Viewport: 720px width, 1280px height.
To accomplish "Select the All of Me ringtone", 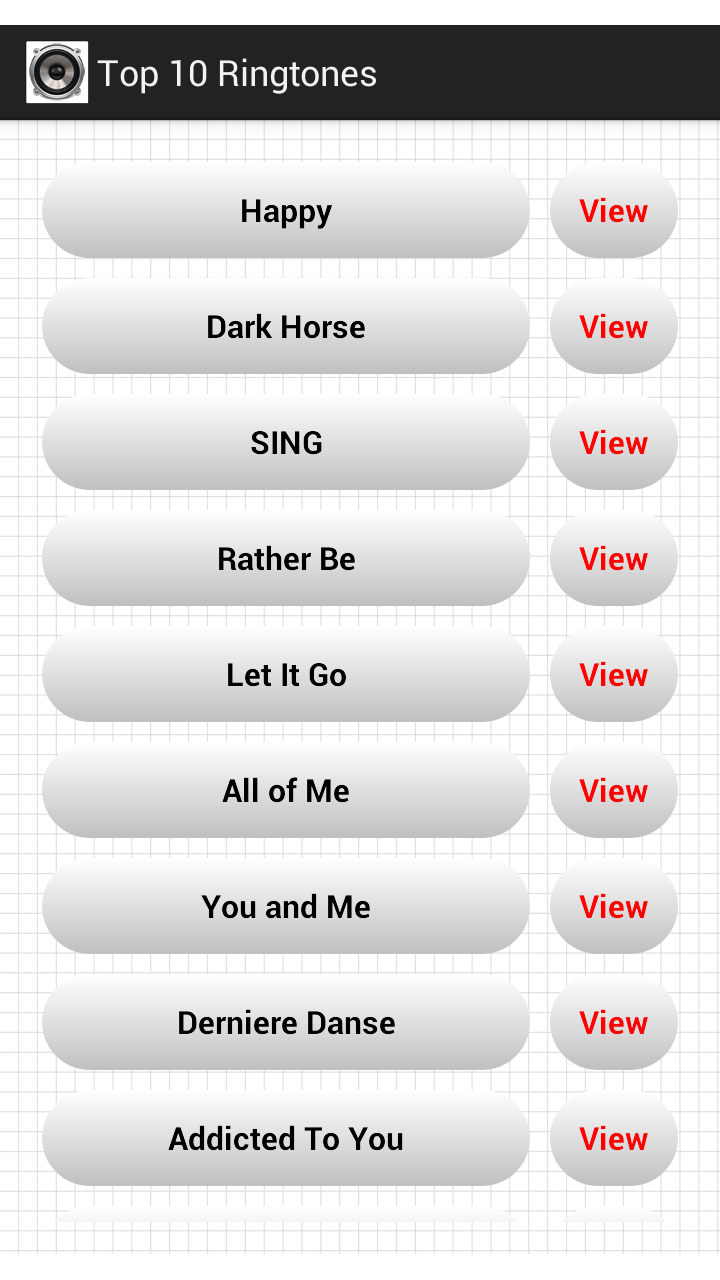I will click(x=286, y=791).
